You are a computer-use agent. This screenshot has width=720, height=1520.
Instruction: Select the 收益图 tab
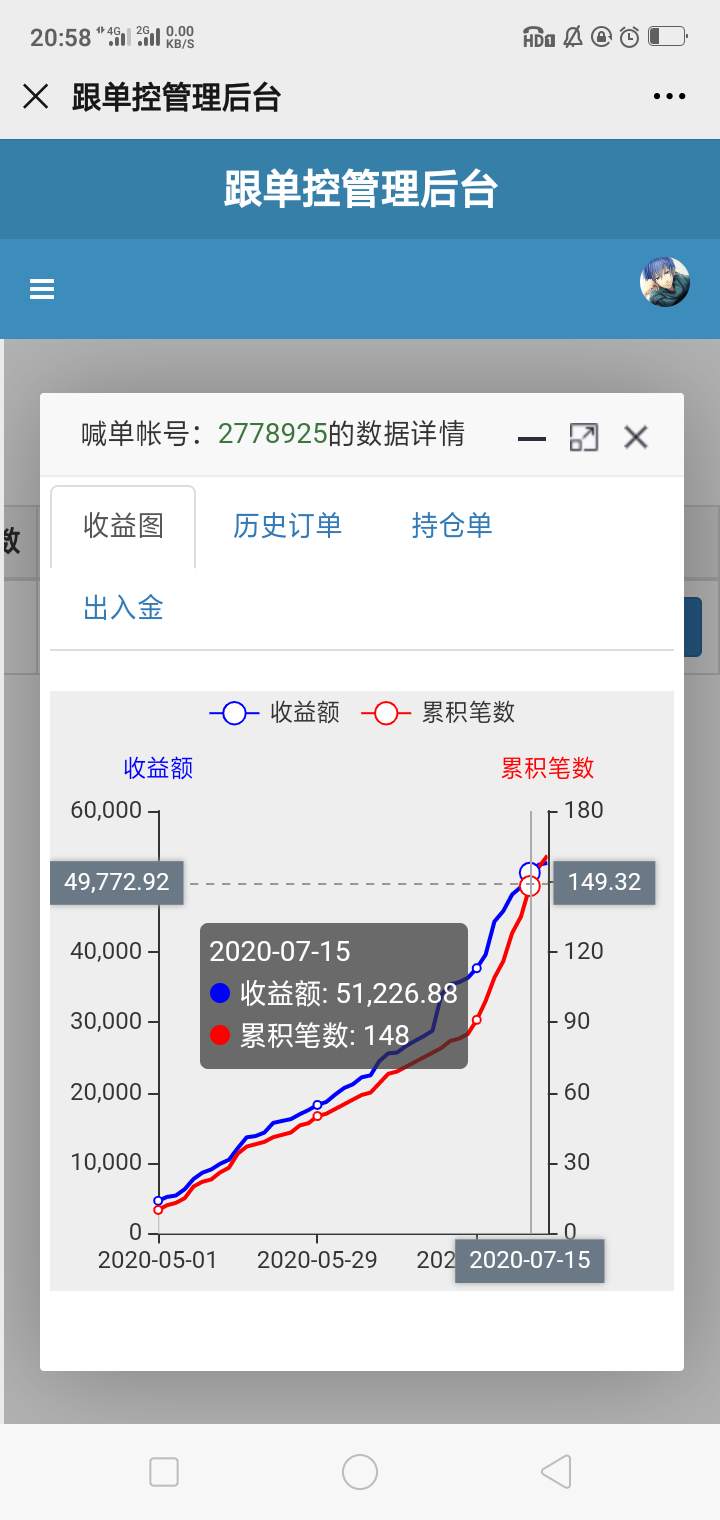tap(123, 526)
